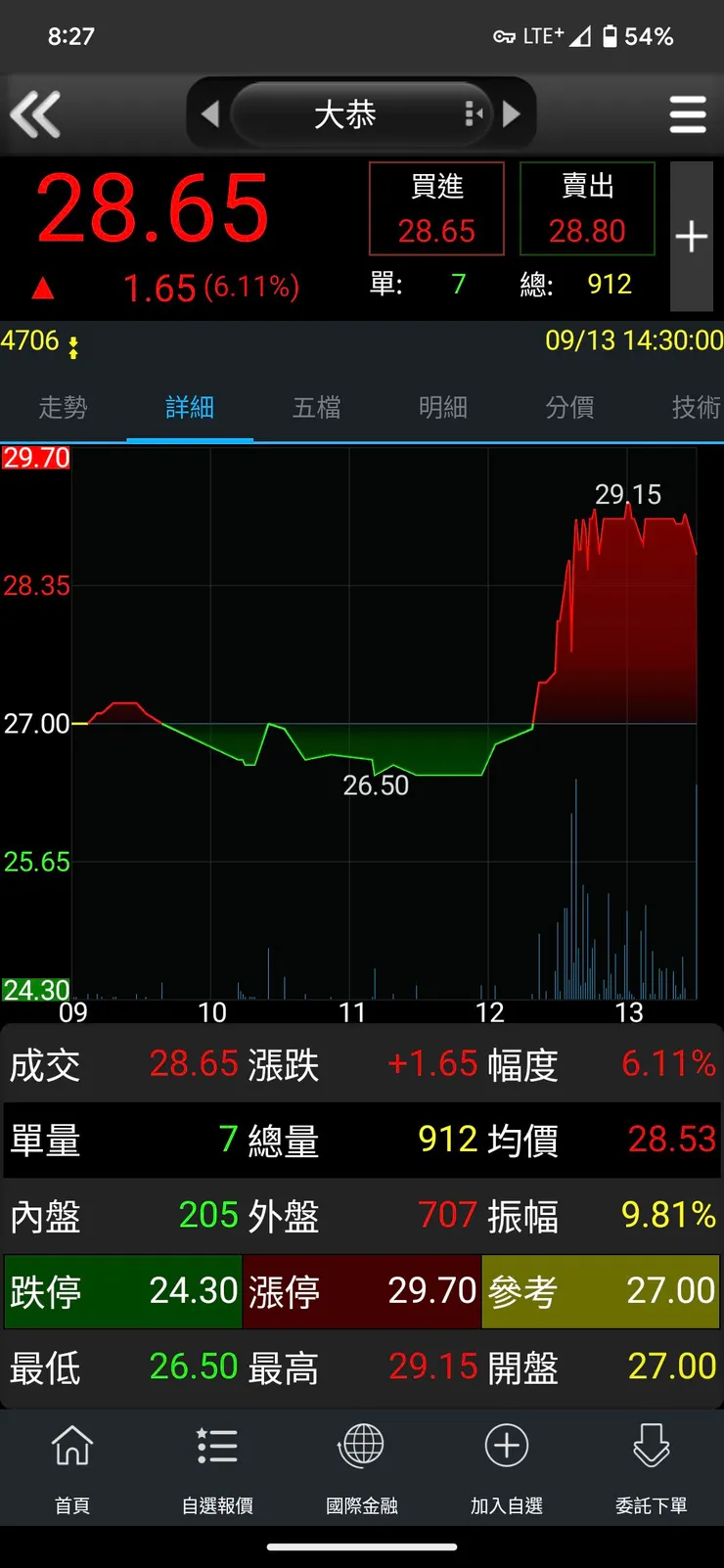The width and height of the screenshot is (724, 1568).
Task: View the 明細 tab
Action: pyautogui.click(x=443, y=407)
